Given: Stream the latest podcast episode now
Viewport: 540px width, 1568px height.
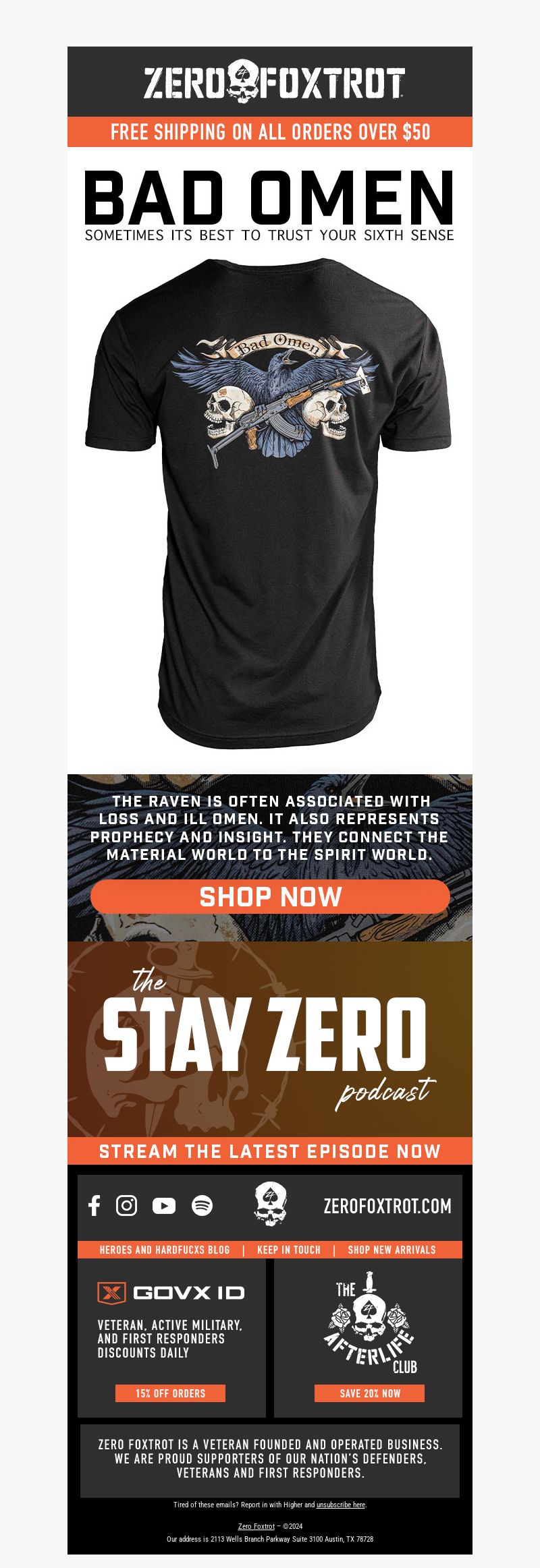Looking at the screenshot, I should [270, 1151].
